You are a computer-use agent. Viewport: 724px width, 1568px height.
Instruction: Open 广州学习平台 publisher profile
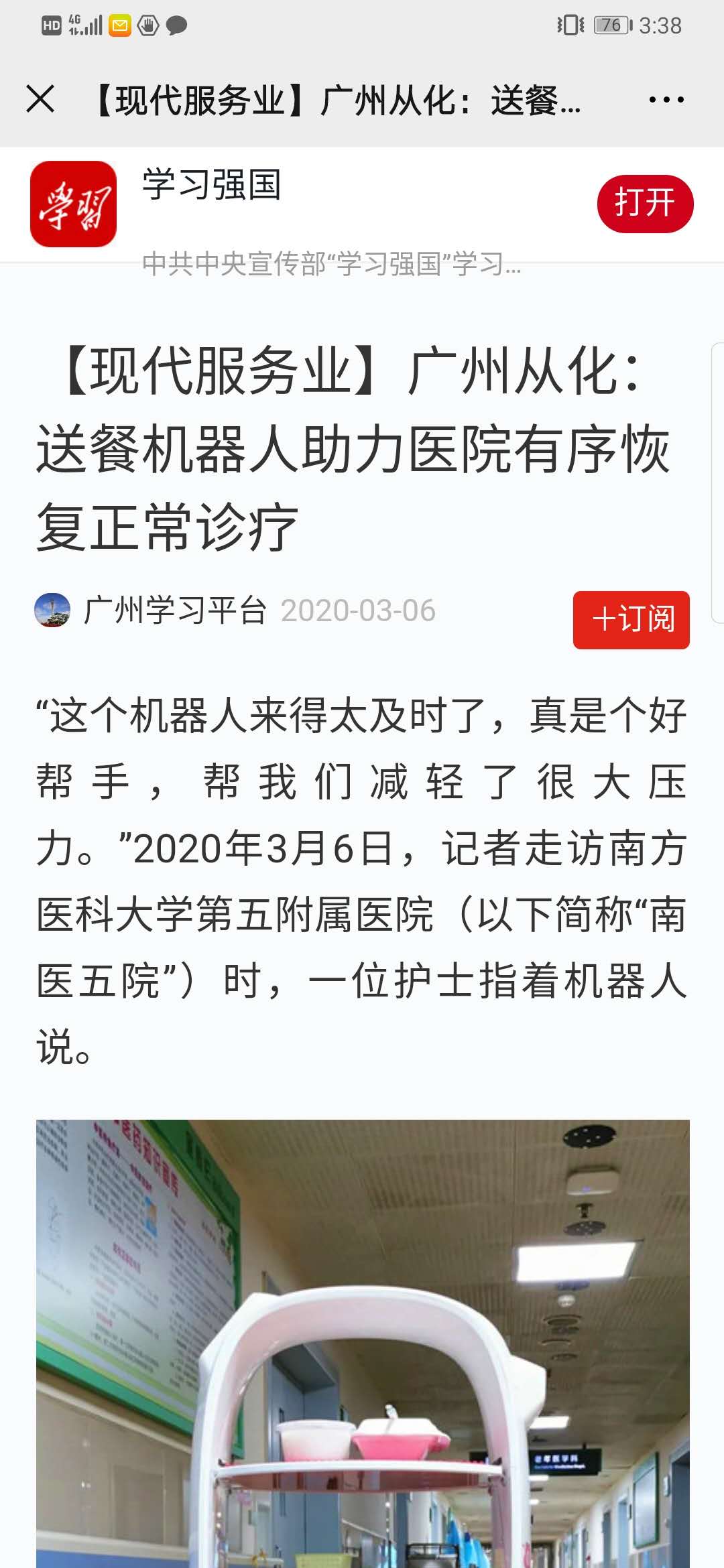pos(174,610)
